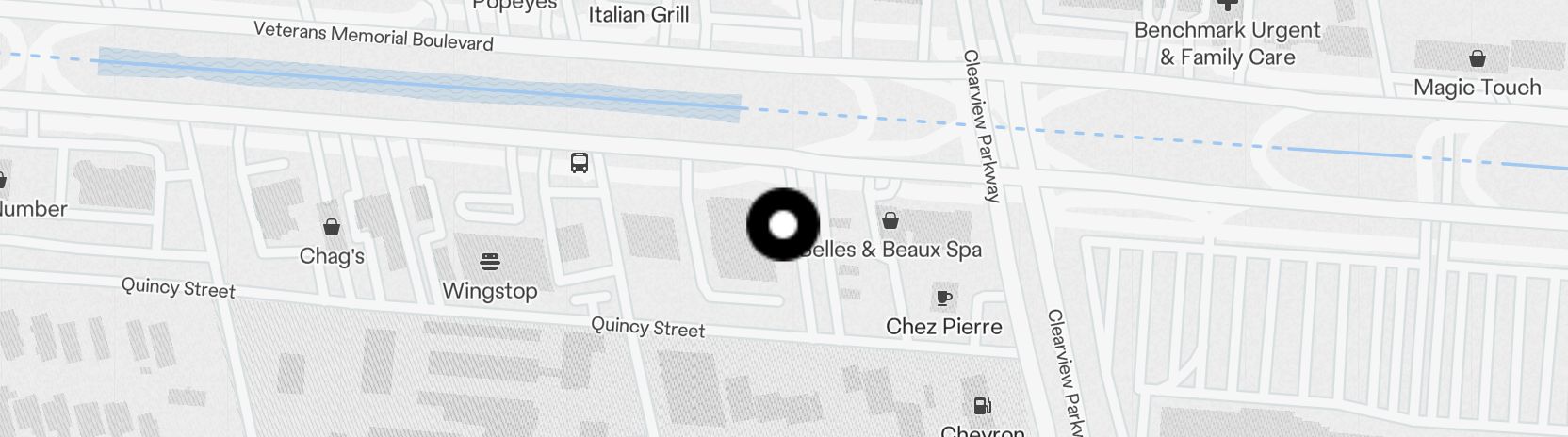The width and height of the screenshot is (1568, 437).
Task: Tap the black location marker on the map
Action: pyautogui.click(x=783, y=225)
